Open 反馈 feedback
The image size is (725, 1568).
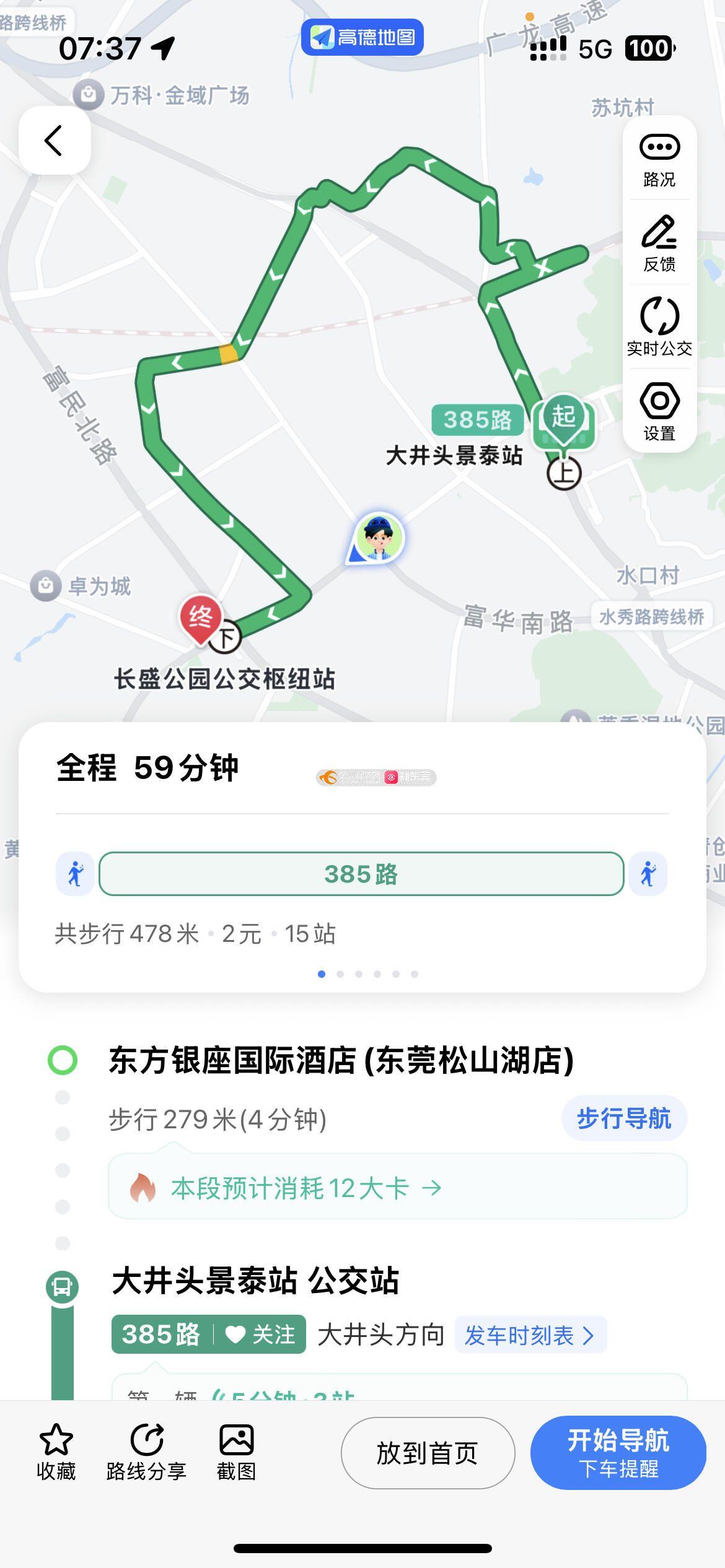click(659, 243)
